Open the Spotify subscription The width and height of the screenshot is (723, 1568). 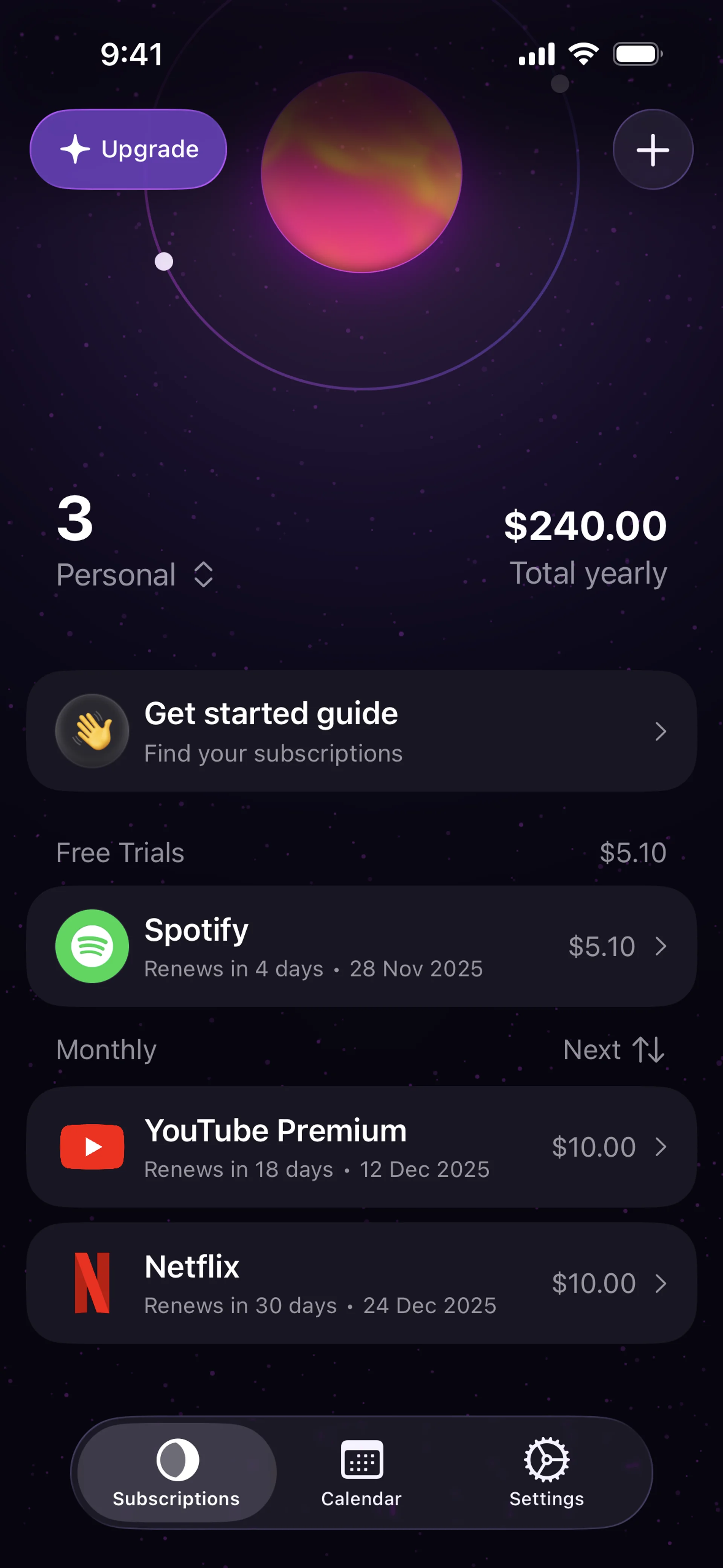tap(361, 946)
